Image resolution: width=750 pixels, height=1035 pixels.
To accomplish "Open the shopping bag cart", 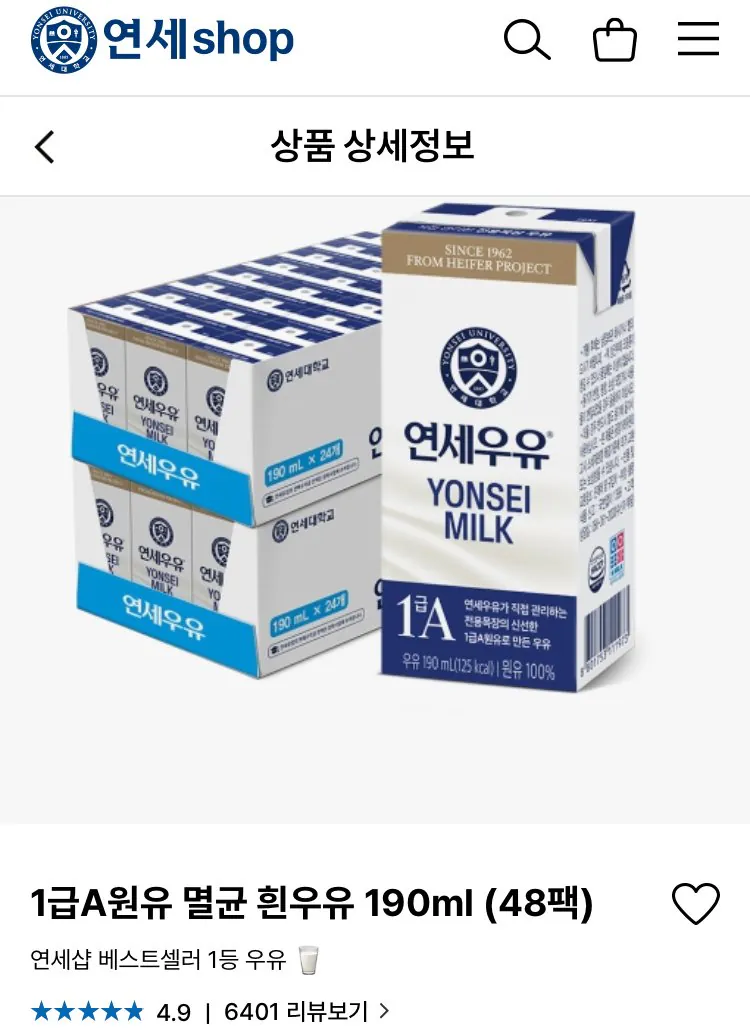I will [614, 40].
